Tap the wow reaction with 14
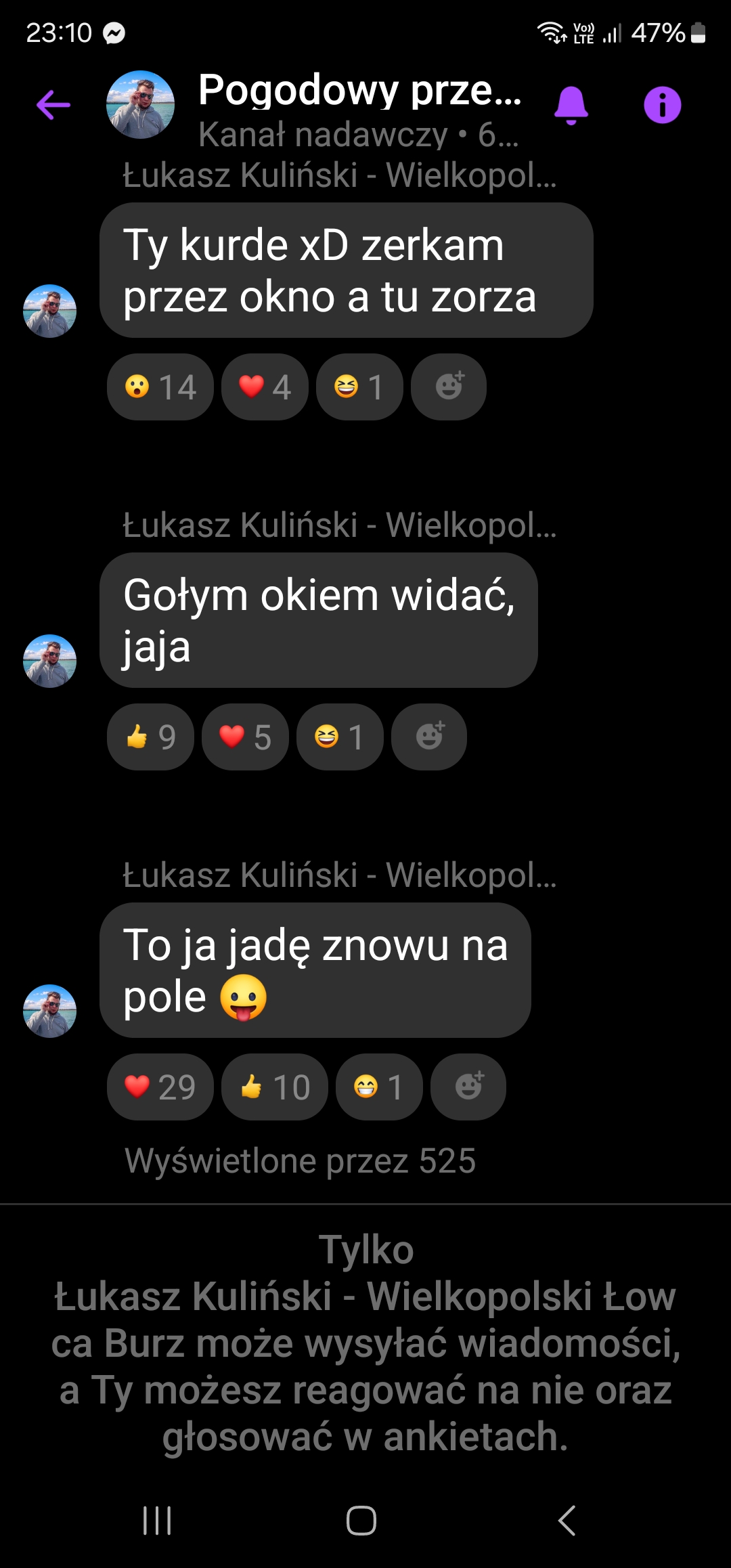The width and height of the screenshot is (731, 1568). tap(160, 387)
